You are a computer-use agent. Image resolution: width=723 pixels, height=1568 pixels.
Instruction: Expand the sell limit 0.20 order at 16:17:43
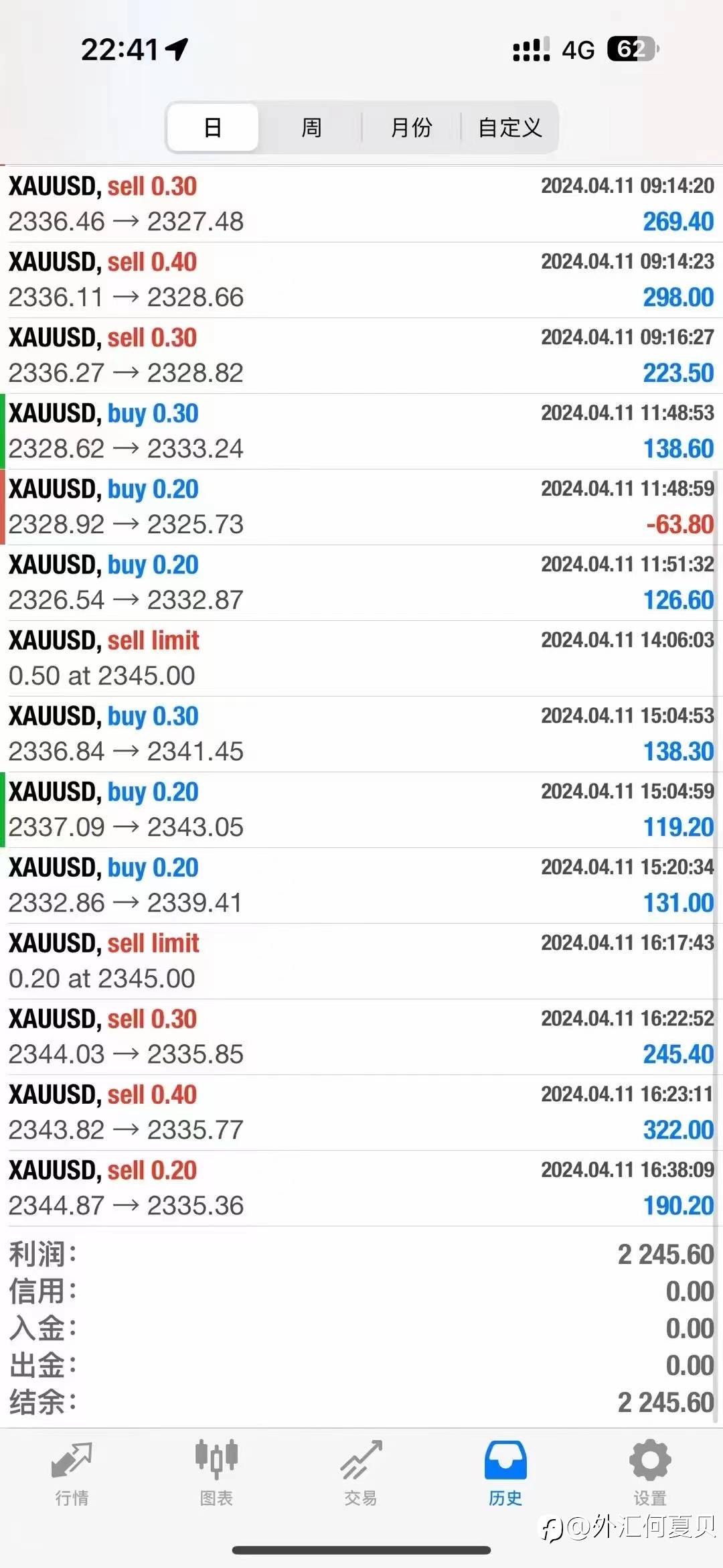click(361, 961)
